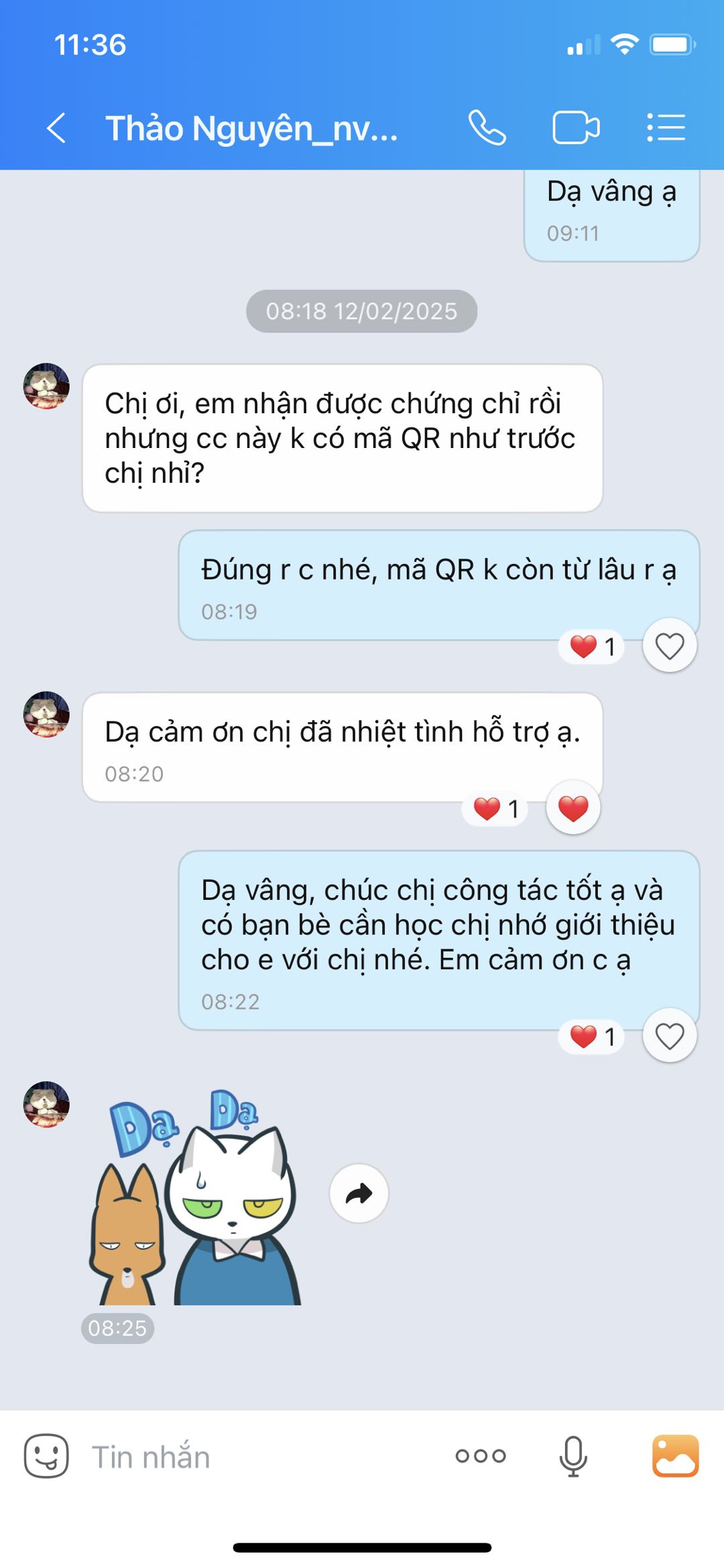Viewport: 724px width, 1568px height.
Task: Forward the "Dạ" cat sticker
Action: coord(359,1193)
